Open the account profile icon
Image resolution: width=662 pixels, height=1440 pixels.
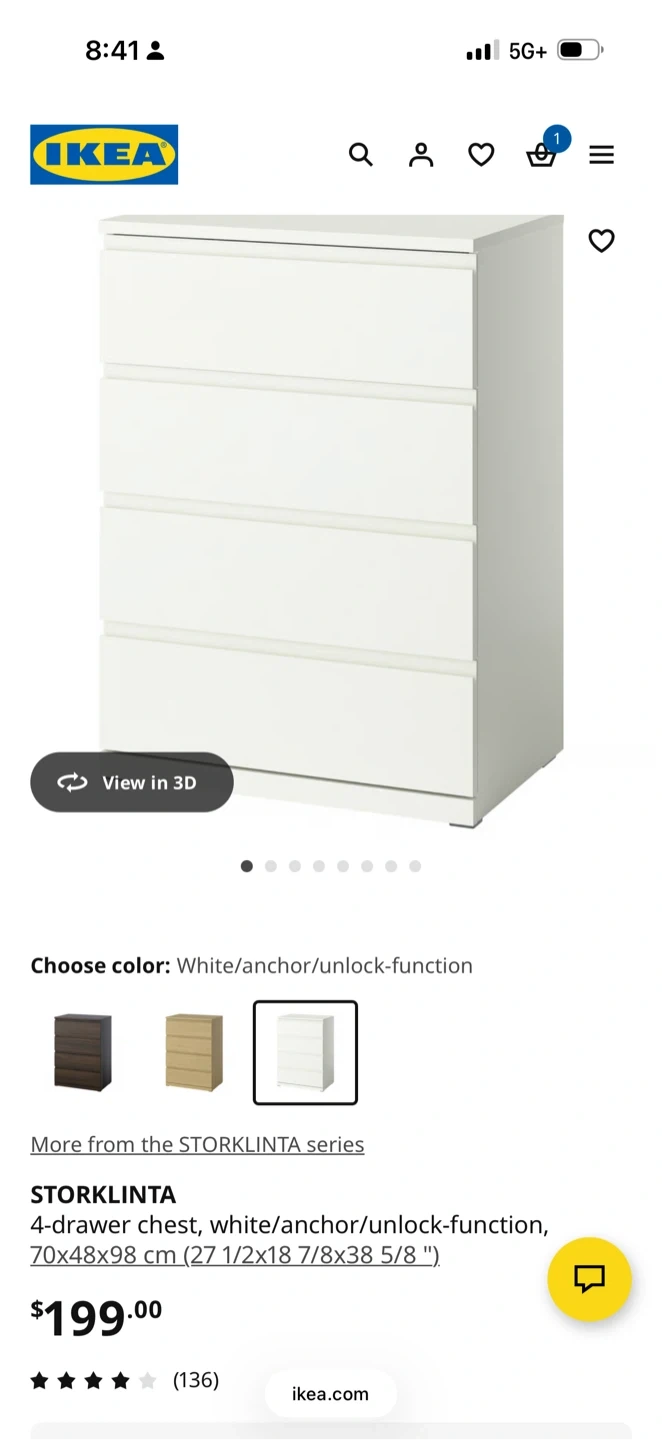point(421,155)
